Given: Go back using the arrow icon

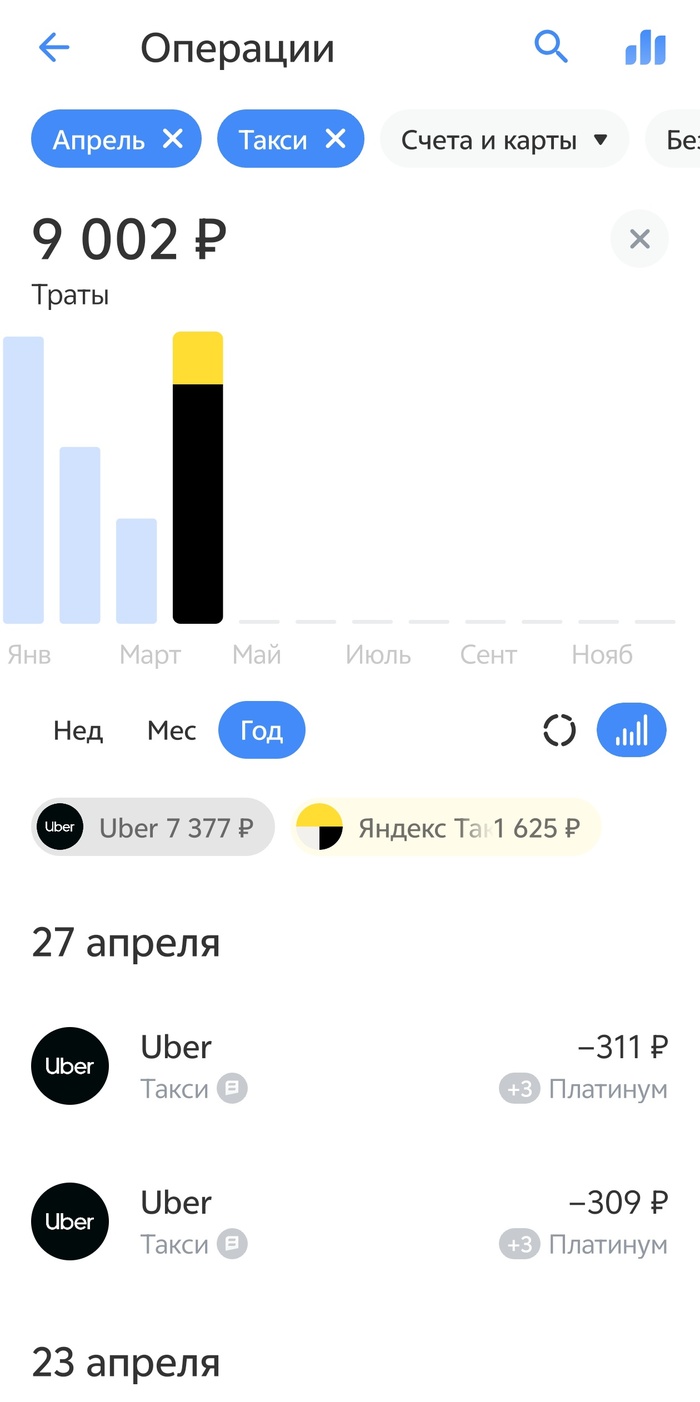Looking at the screenshot, I should click(54, 48).
